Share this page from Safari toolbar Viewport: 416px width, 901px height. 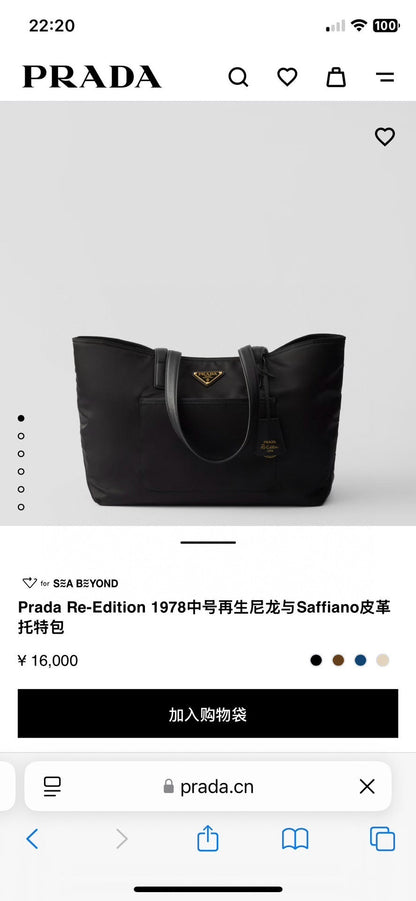tap(208, 838)
